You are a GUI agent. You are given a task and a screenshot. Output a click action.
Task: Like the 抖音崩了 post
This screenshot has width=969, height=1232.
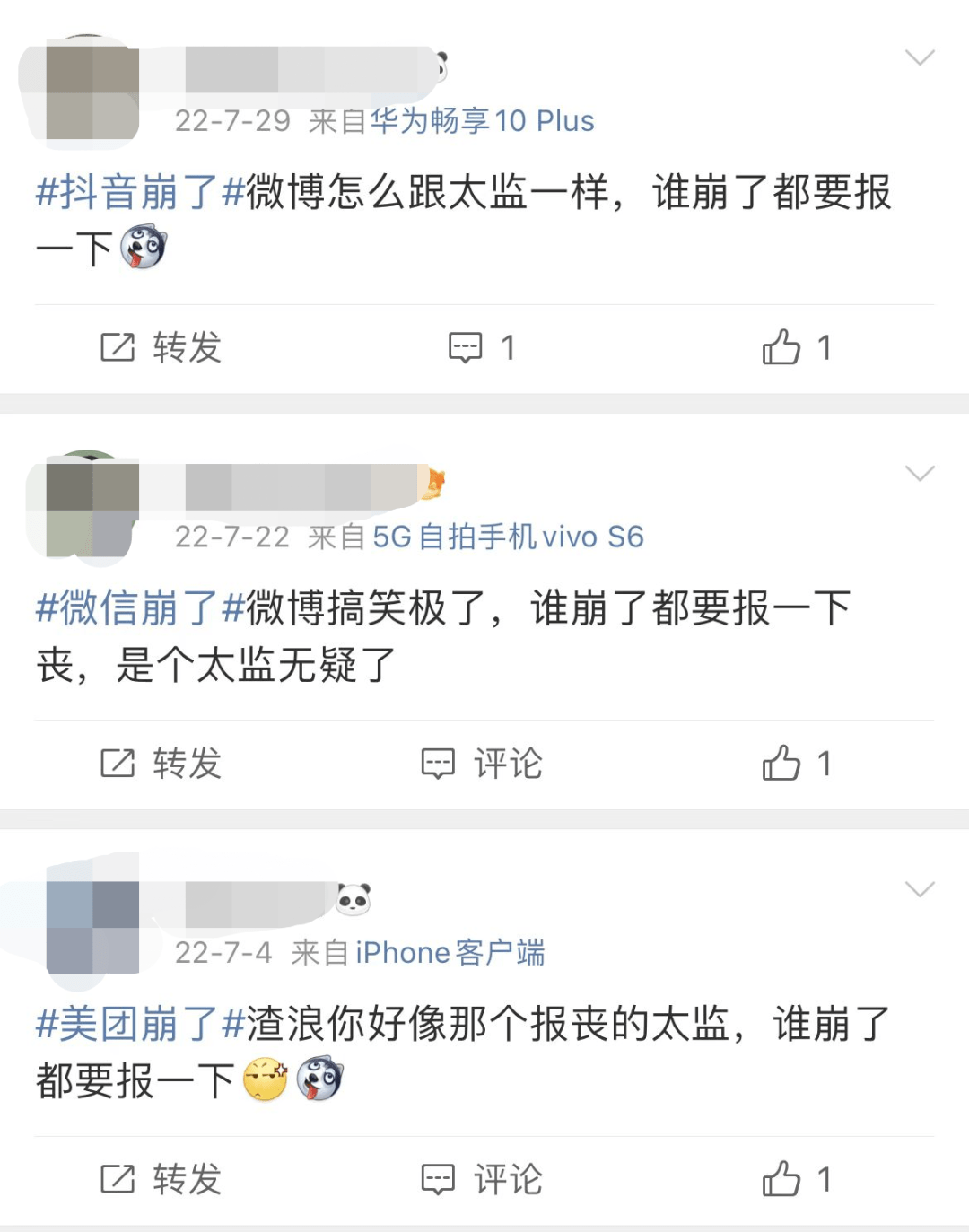pyautogui.click(x=797, y=347)
